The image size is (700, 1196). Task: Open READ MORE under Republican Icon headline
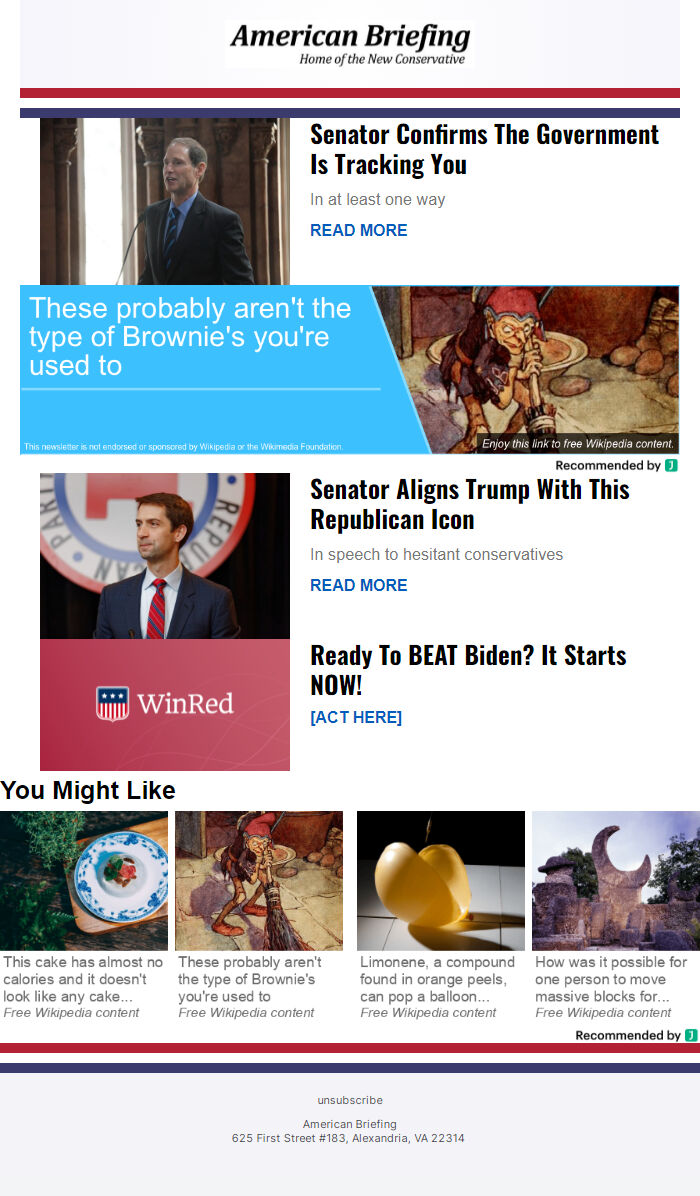click(358, 585)
